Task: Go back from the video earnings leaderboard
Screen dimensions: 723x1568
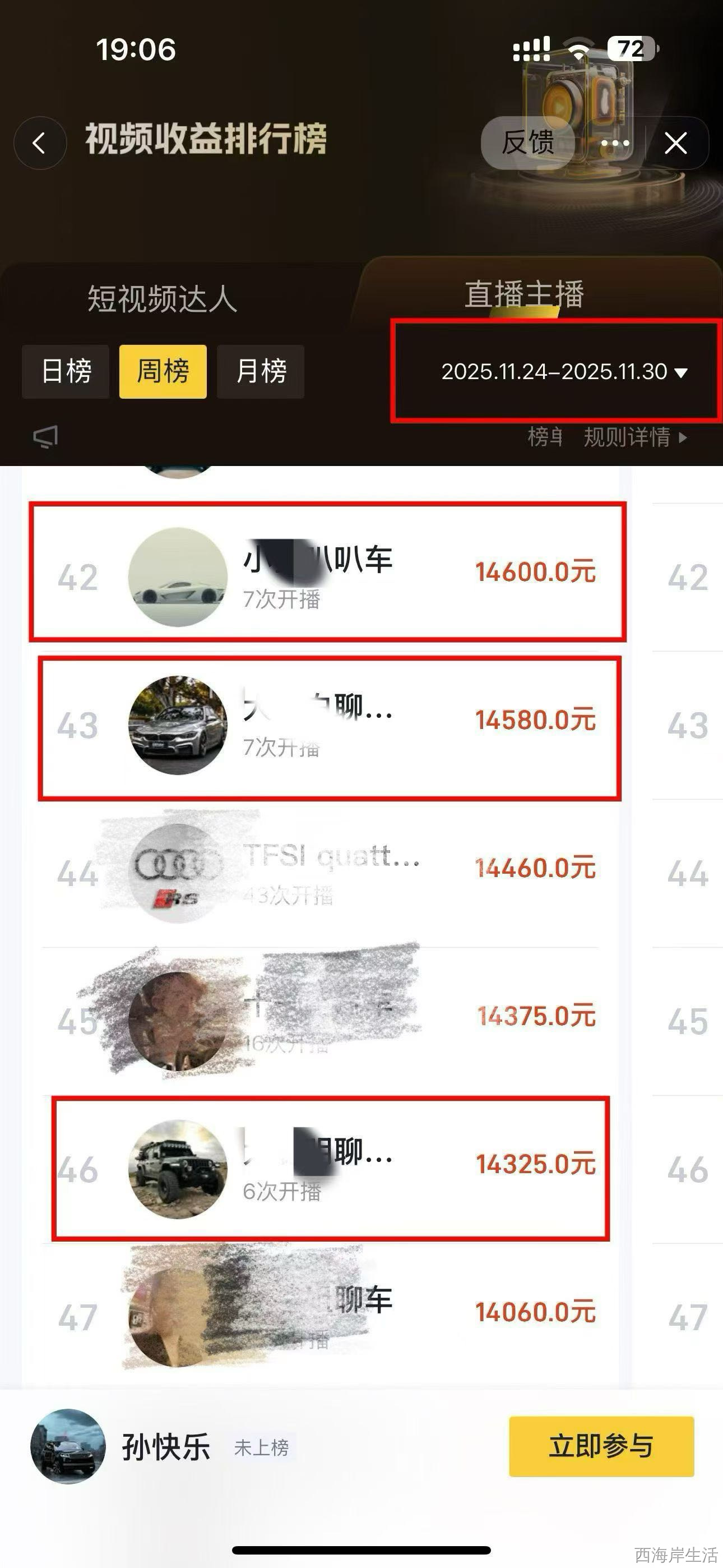Action: [x=40, y=144]
